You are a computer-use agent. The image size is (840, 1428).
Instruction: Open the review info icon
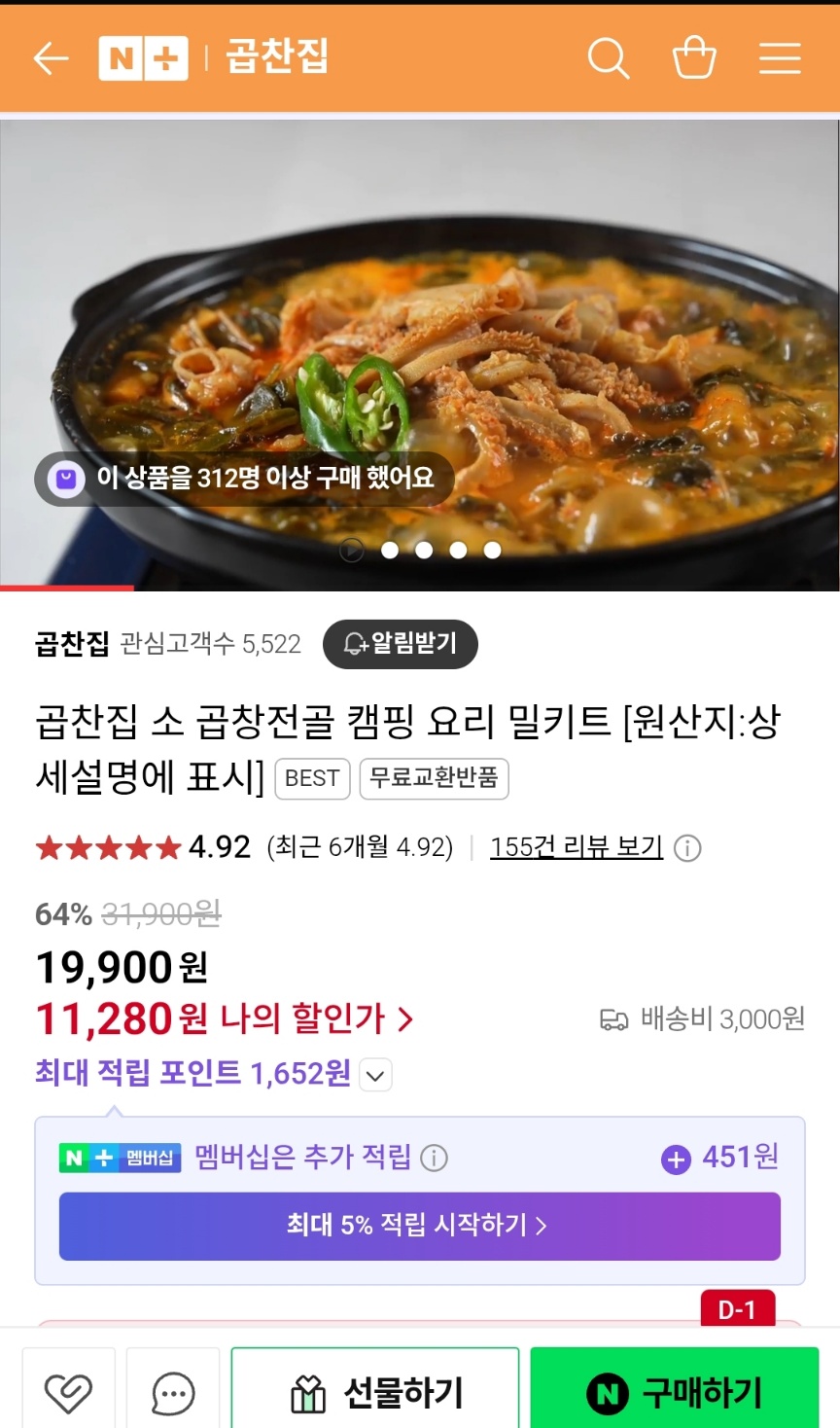(687, 848)
